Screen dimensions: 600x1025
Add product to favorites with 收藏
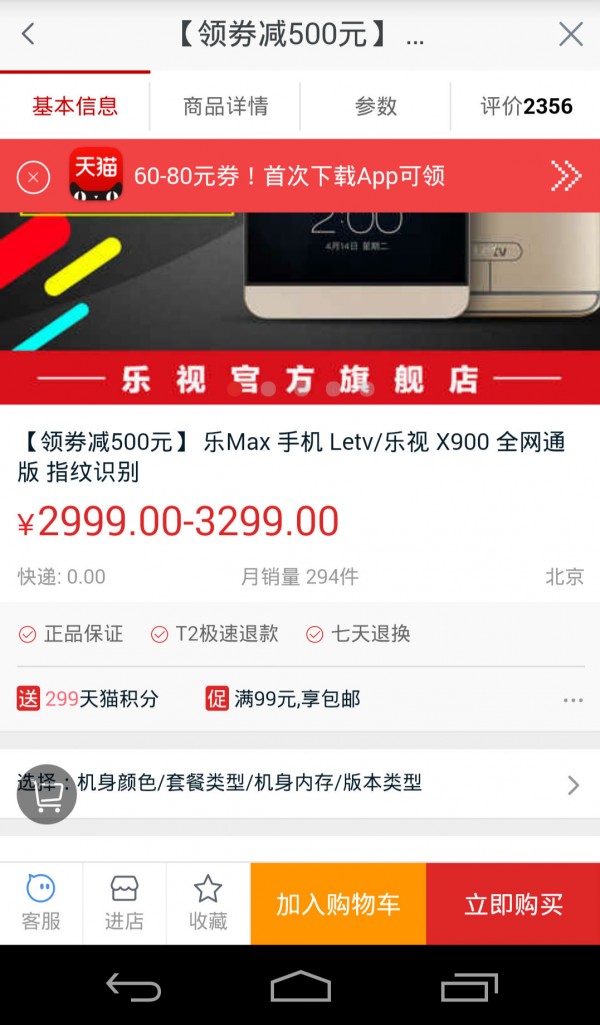point(208,903)
